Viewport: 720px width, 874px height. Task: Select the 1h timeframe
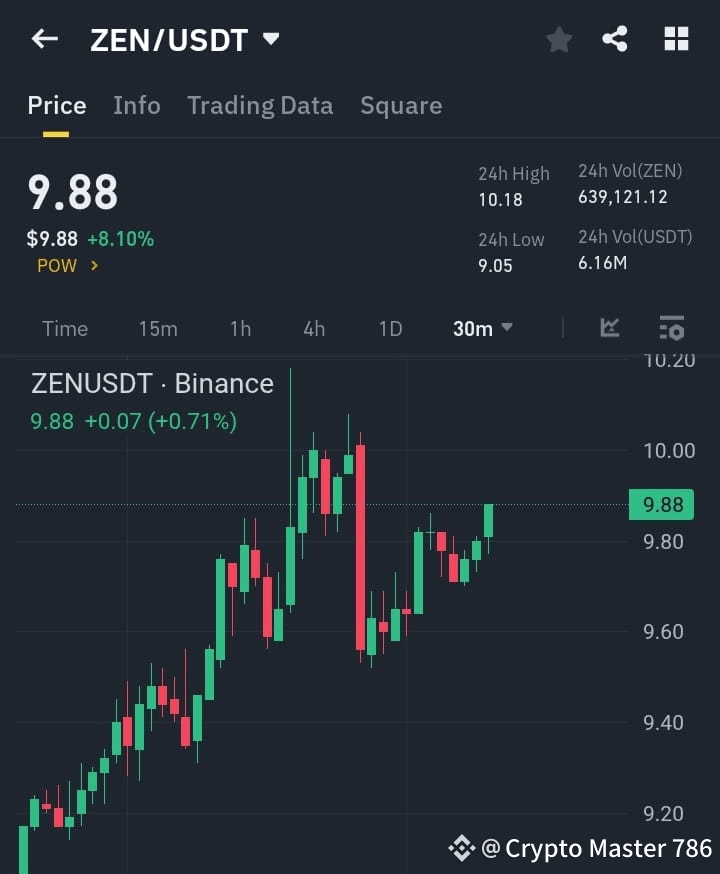coord(240,328)
